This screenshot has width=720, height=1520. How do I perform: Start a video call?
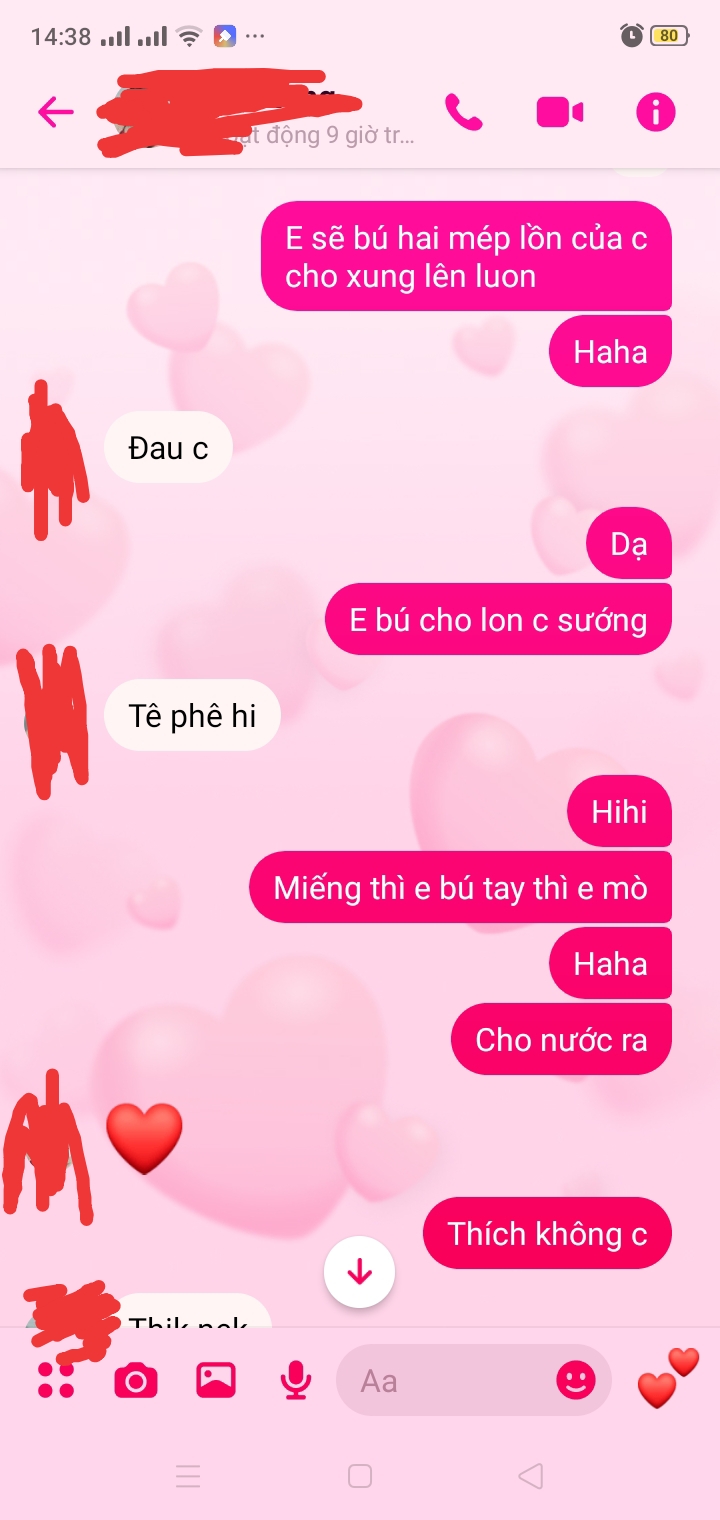pyautogui.click(x=560, y=112)
